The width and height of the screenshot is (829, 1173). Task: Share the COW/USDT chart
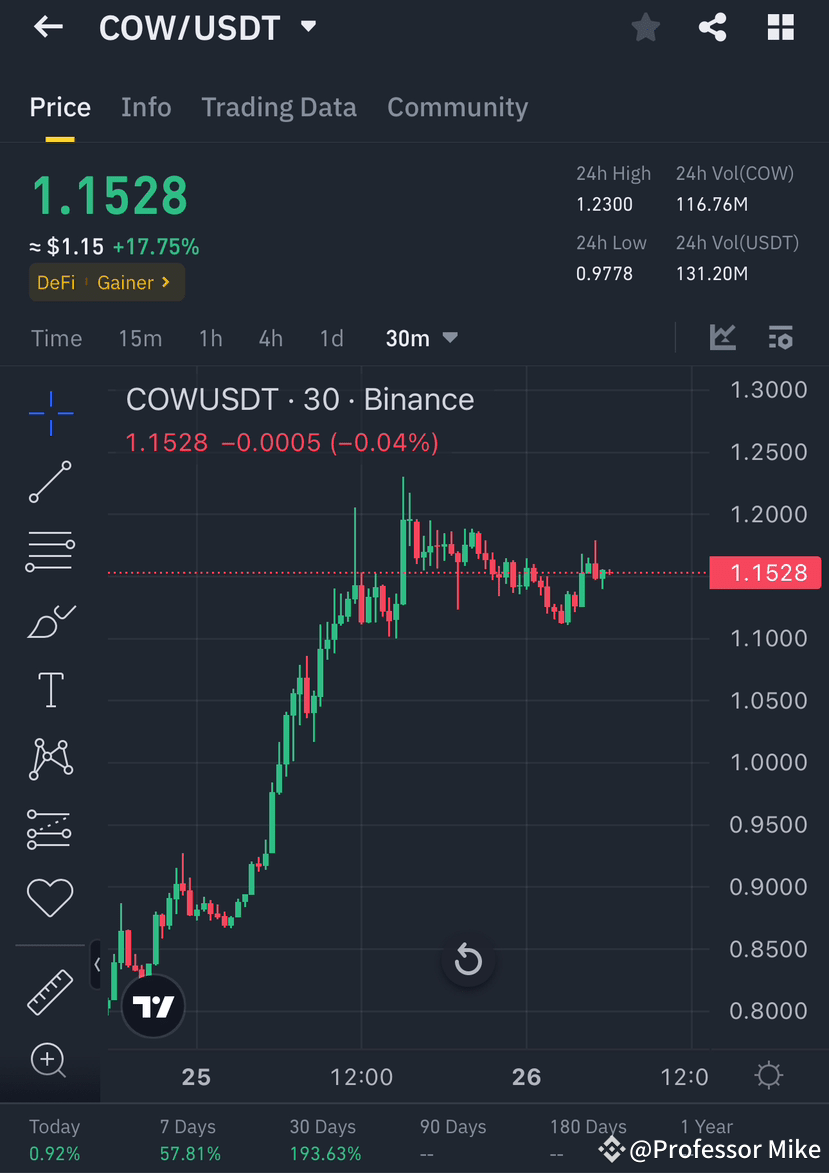[x=712, y=27]
